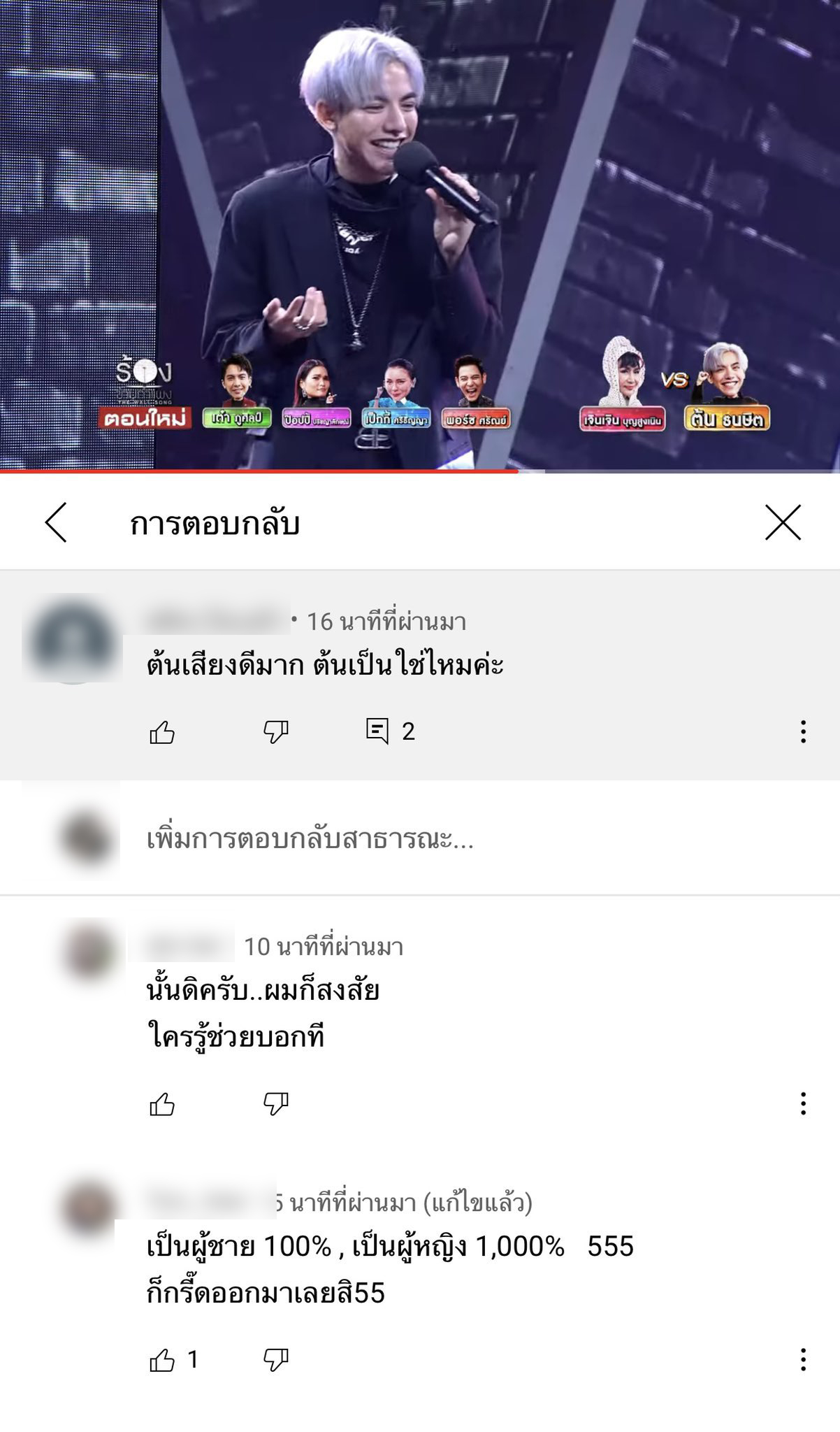Image resolution: width=840 pixels, height=1432 pixels.
Task: Open options for the edited reply
Action: click(803, 1359)
